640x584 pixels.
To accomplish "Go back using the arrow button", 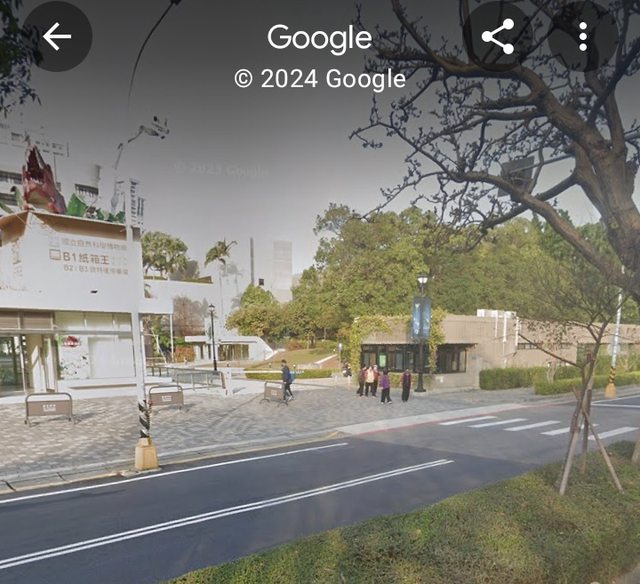I will (x=57, y=37).
